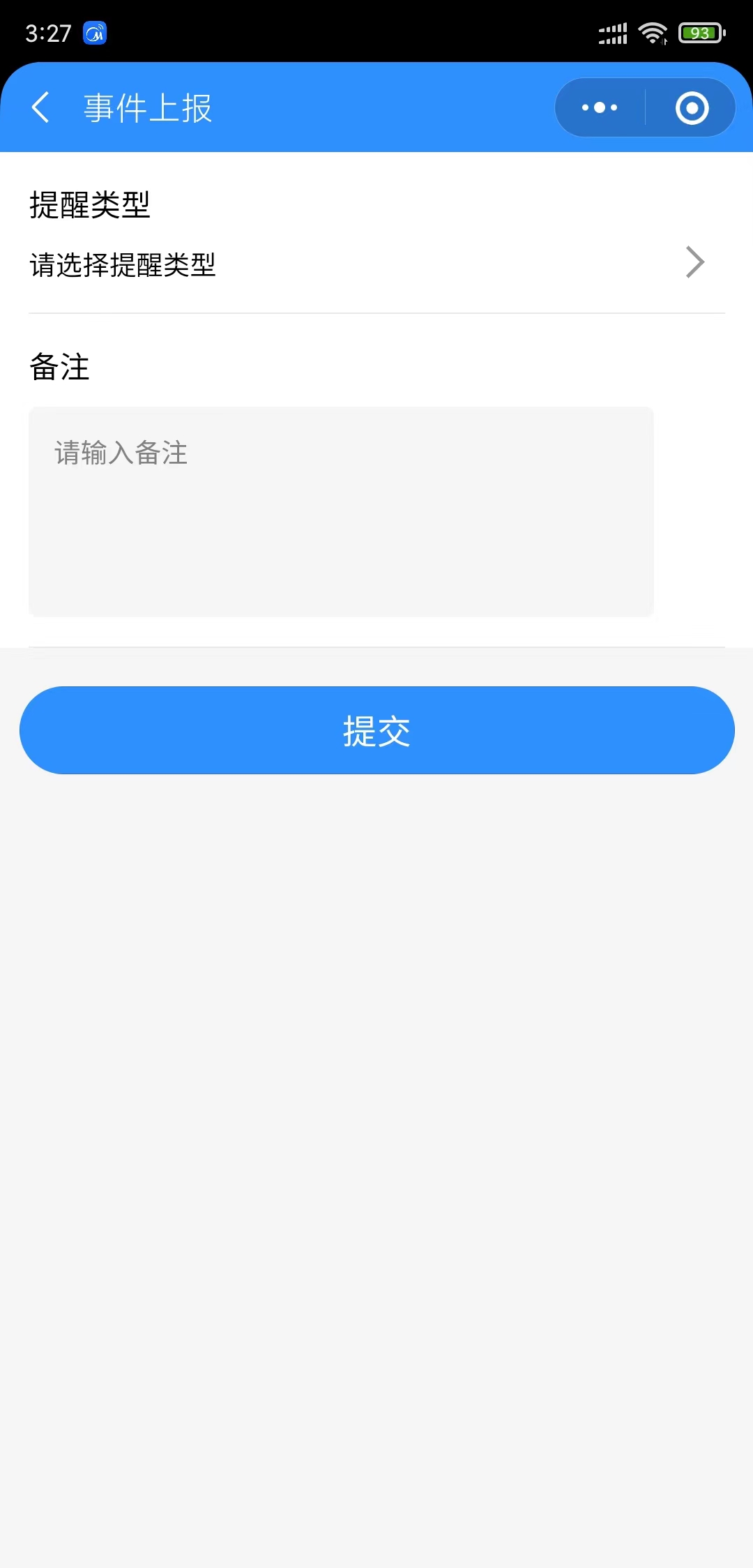Viewport: 753px width, 1568px height.
Task: Open the 请选择提醒类型 picker
Action: coord(376,264)
